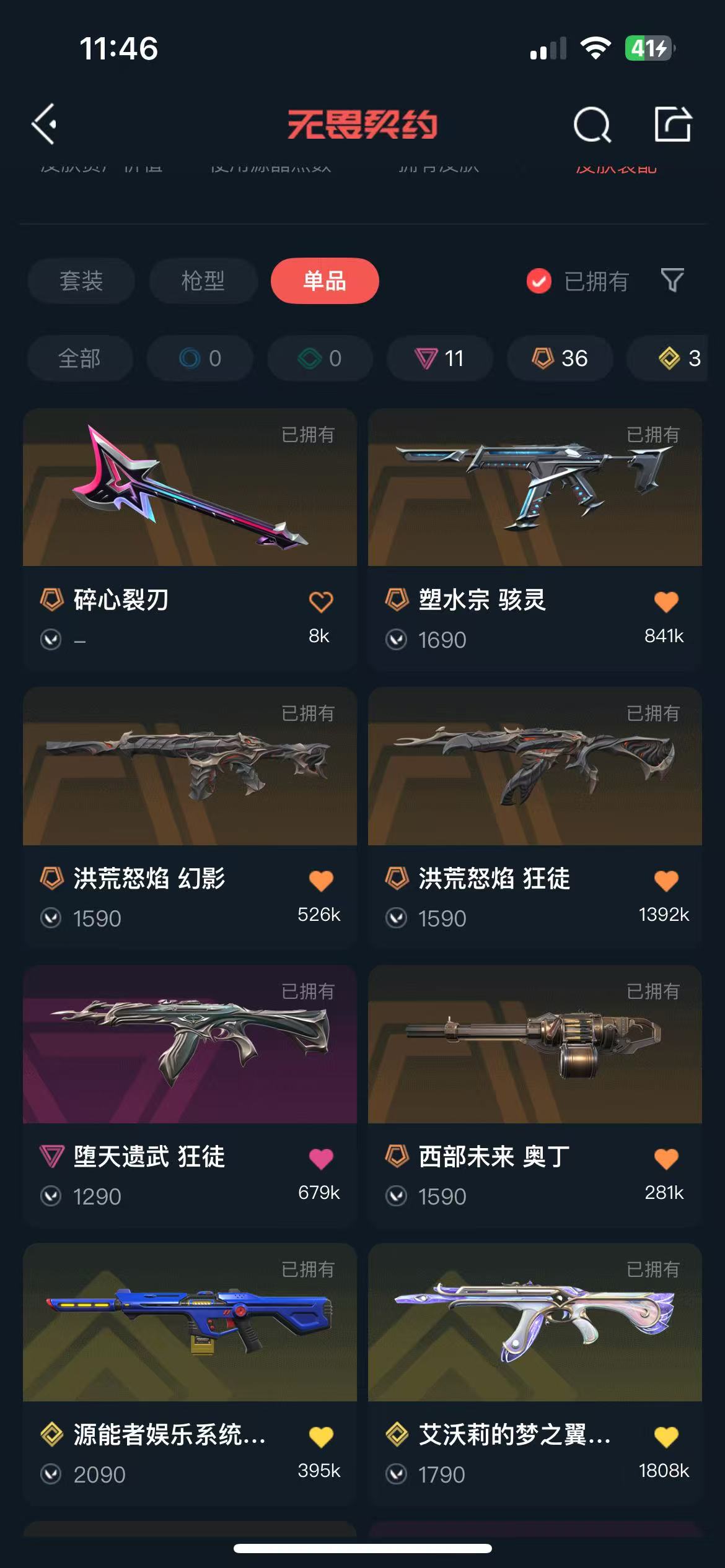725x1568 pixels.
Task: Filter by the orange tier chip 36
Action: (x=560, y=358)
